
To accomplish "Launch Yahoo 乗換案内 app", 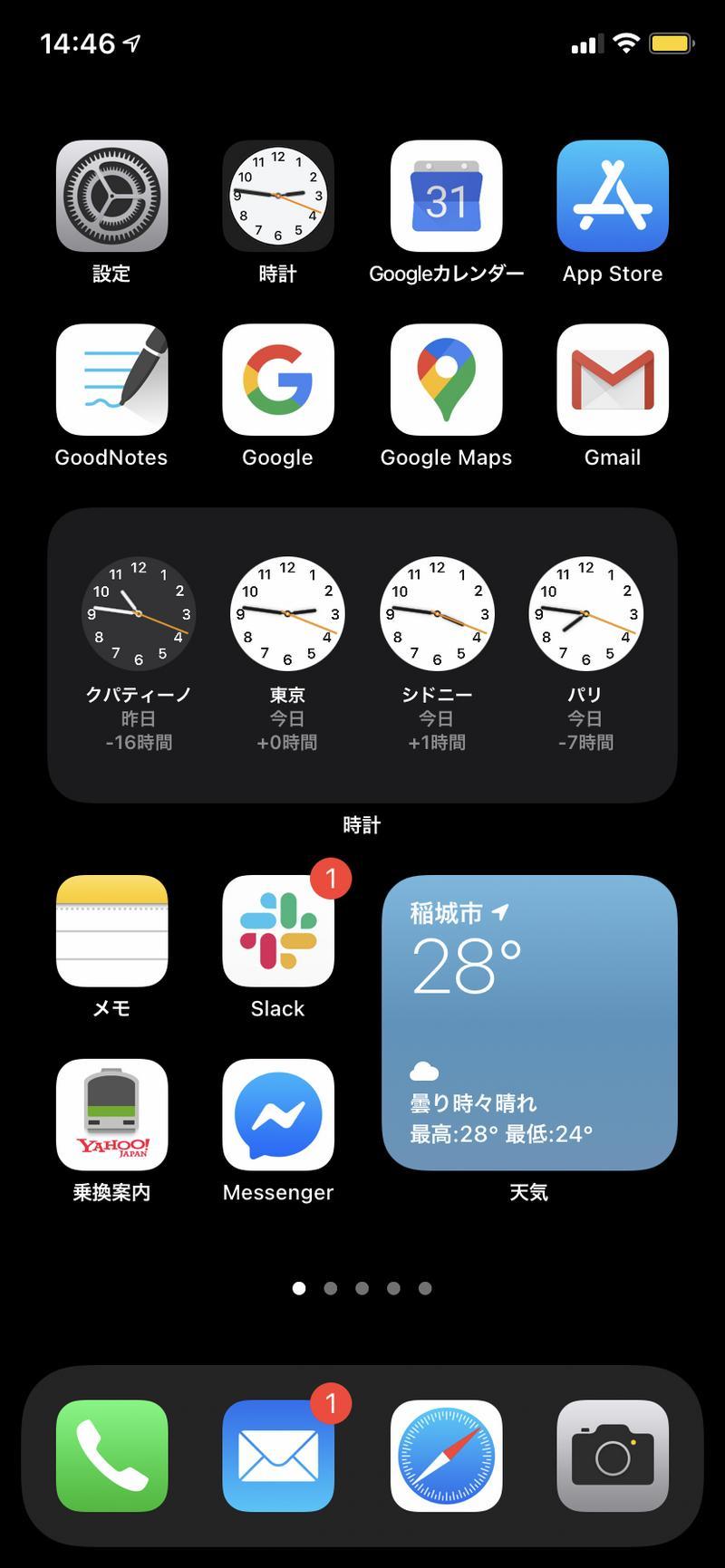I will 111,1115.
